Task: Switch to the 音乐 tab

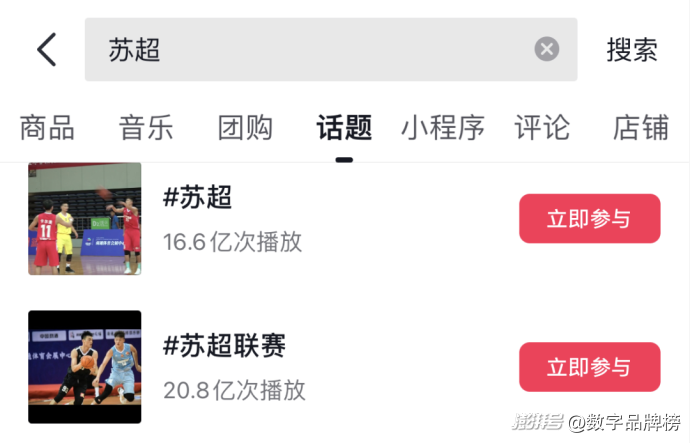Action: [x=146, y=127]
